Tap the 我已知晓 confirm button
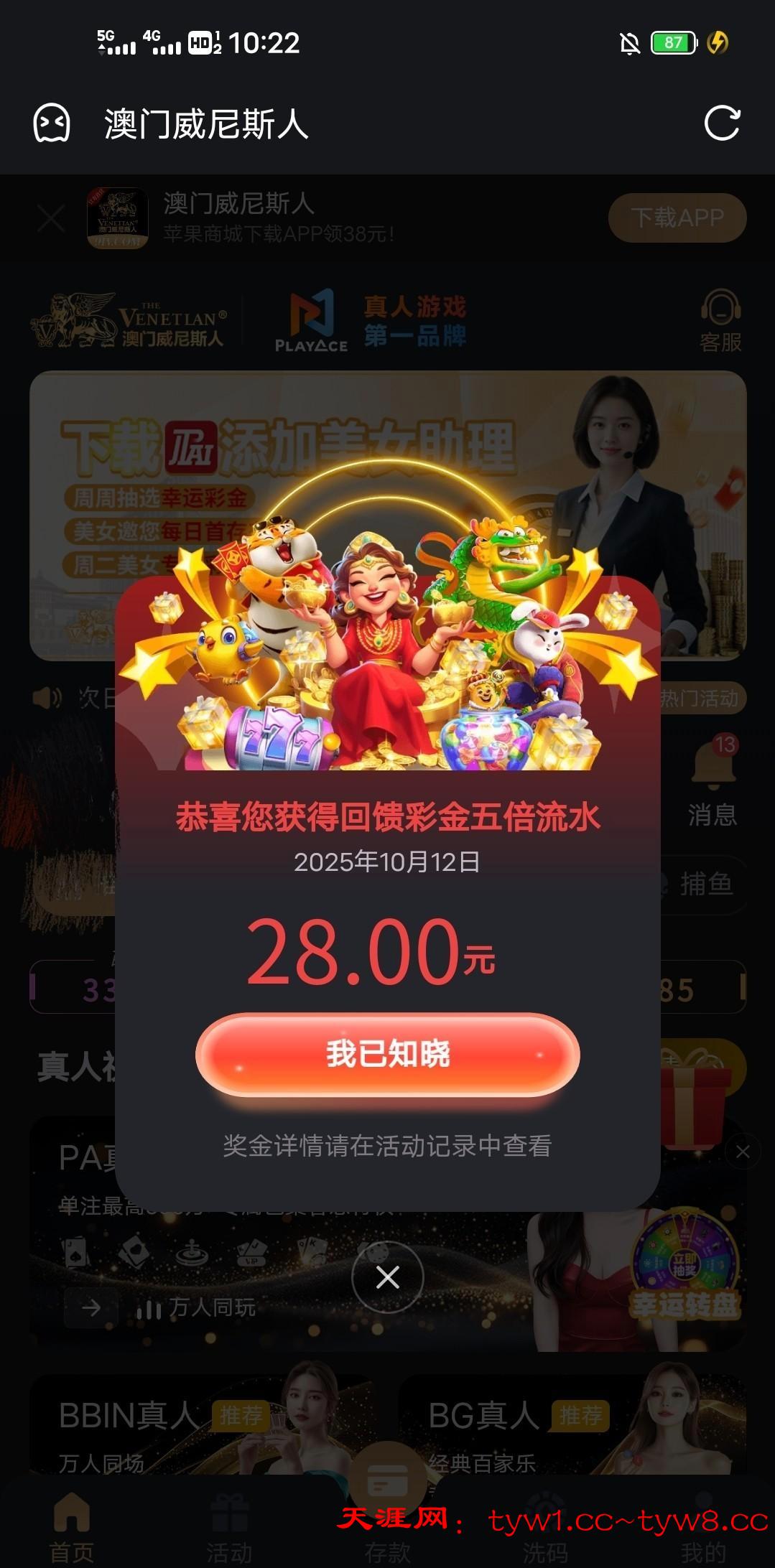Image resolution: width=775 pixels, height=1568 pixels. click(x=387, y=1054)
